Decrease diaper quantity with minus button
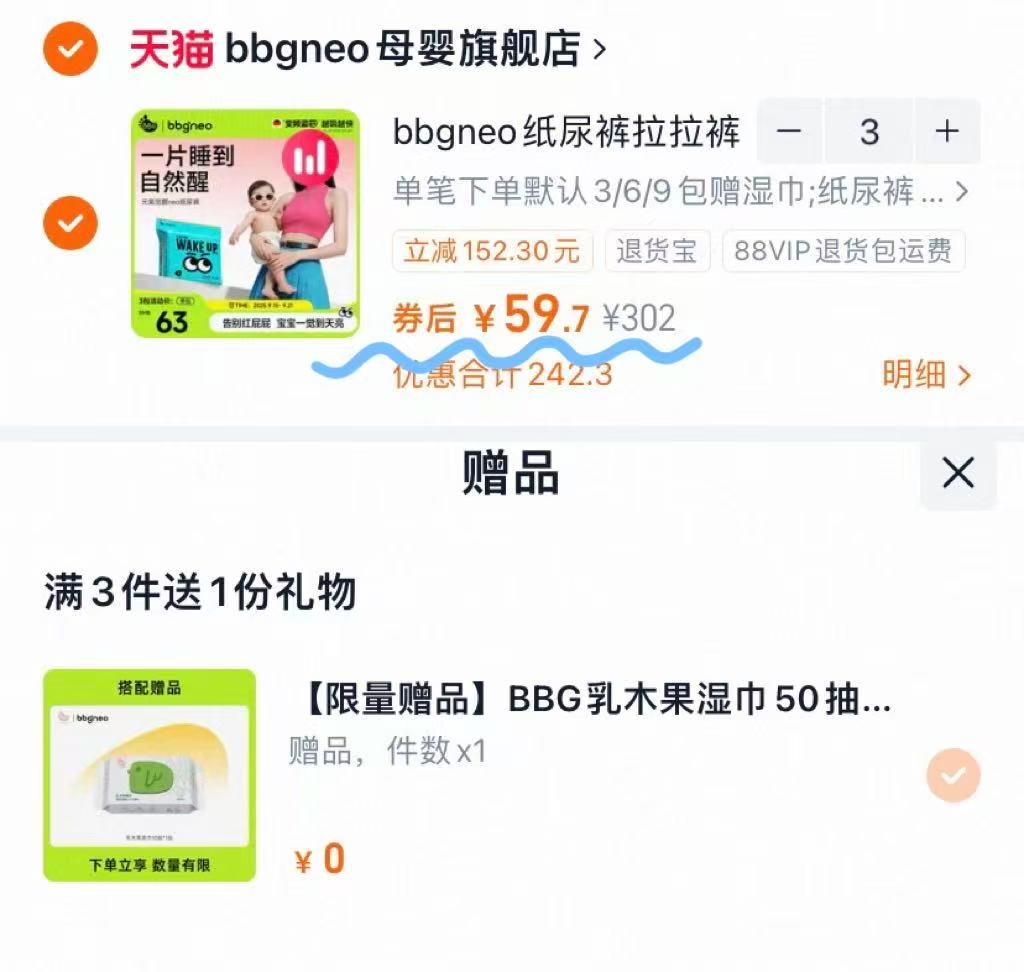Screen dimensions: 1024x972 pos(789,132)
